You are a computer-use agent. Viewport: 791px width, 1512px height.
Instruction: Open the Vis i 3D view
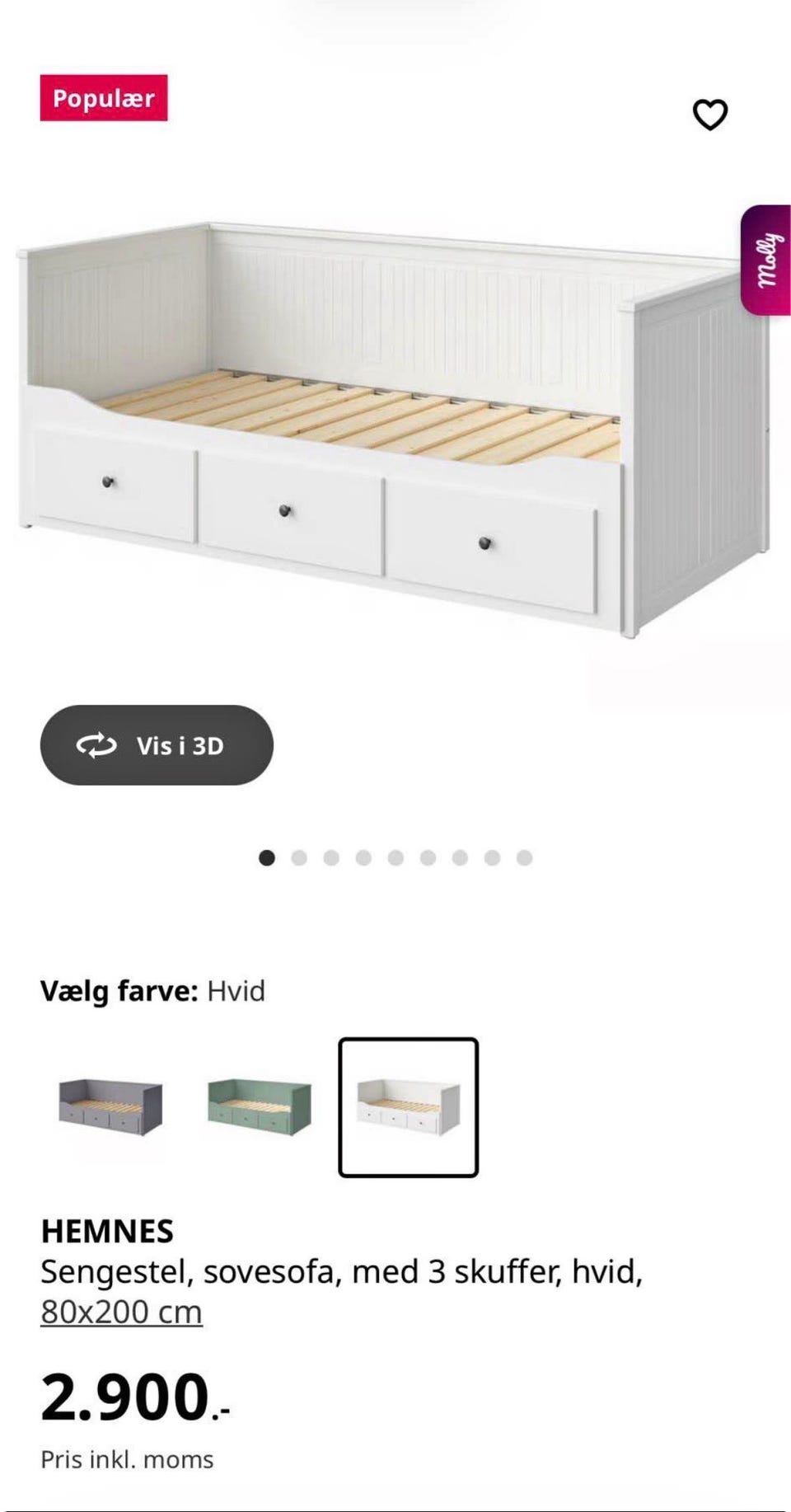[x=155, y=744]
